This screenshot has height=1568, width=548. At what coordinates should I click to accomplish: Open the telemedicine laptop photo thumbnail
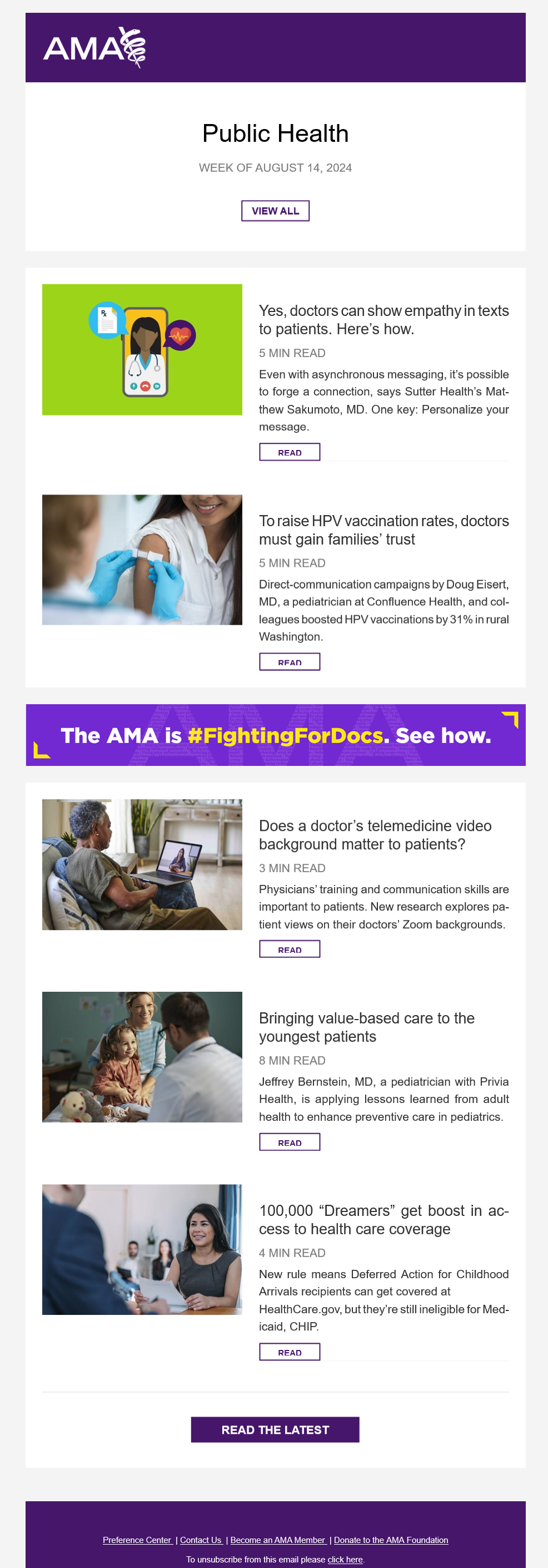click(x=142, y=864)
